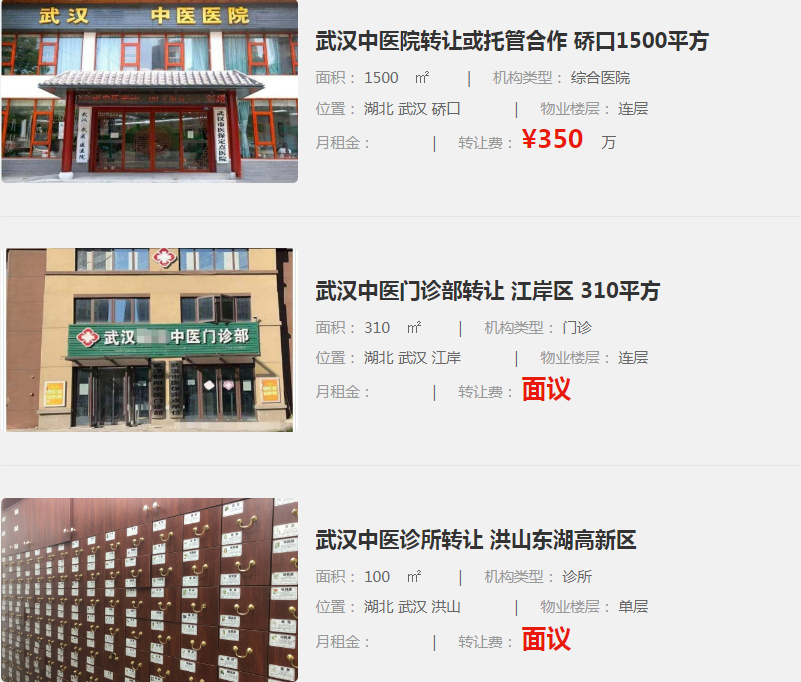Tap the medicine cabinet drawers photo

point(150,589)
